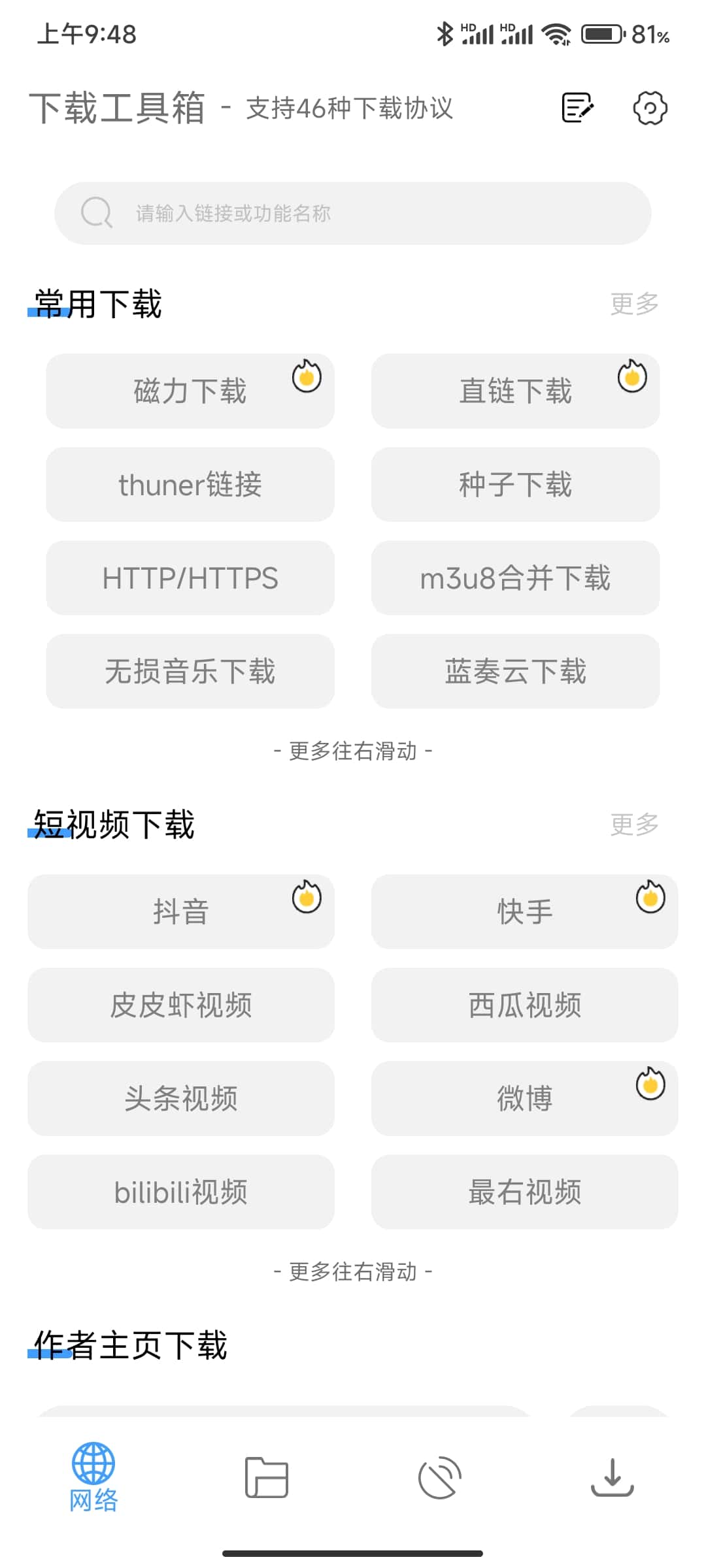
Task: Select 直链下载 option
Action: click(515, 391)
